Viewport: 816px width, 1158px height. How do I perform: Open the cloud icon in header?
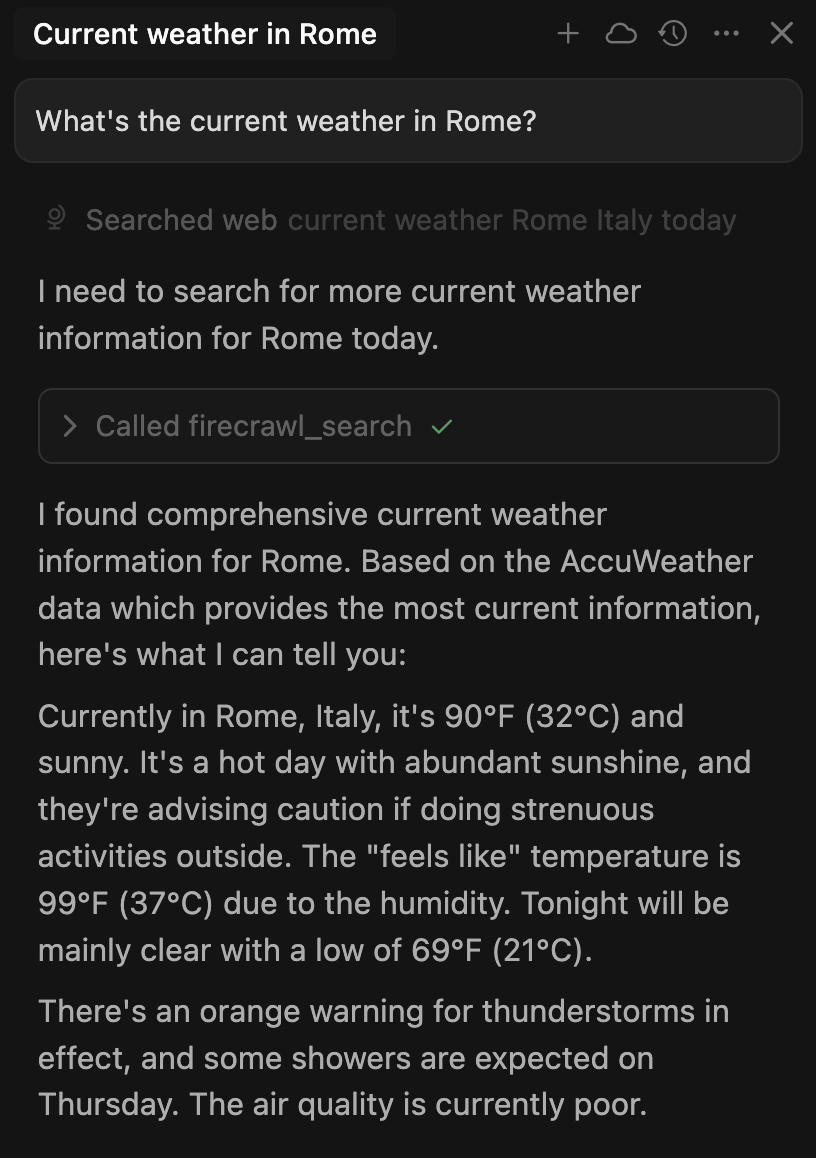pos(621,34)
